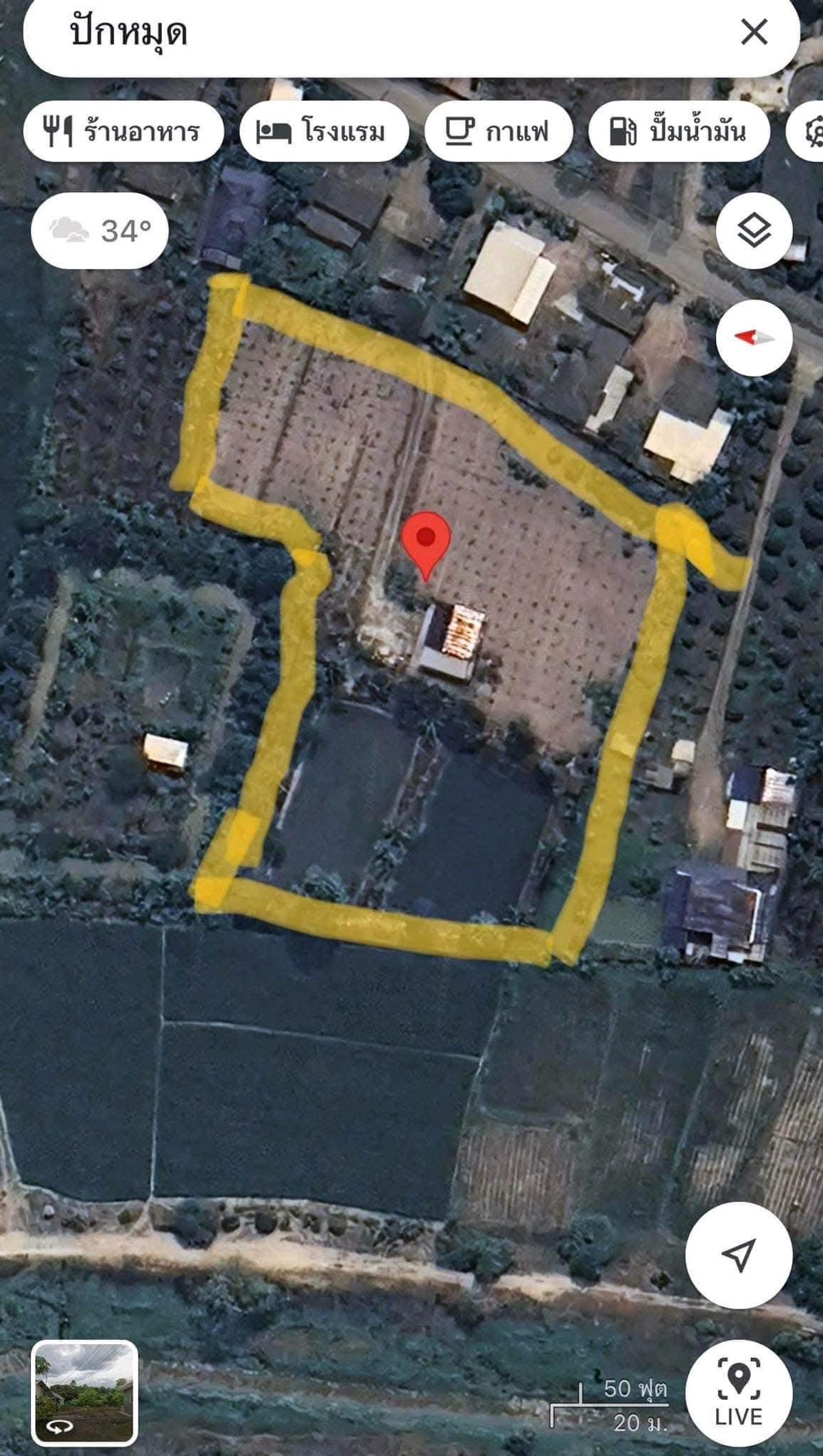Screen dimensions: 823x1456
Task: Open the map layers button
Action: 754,231
